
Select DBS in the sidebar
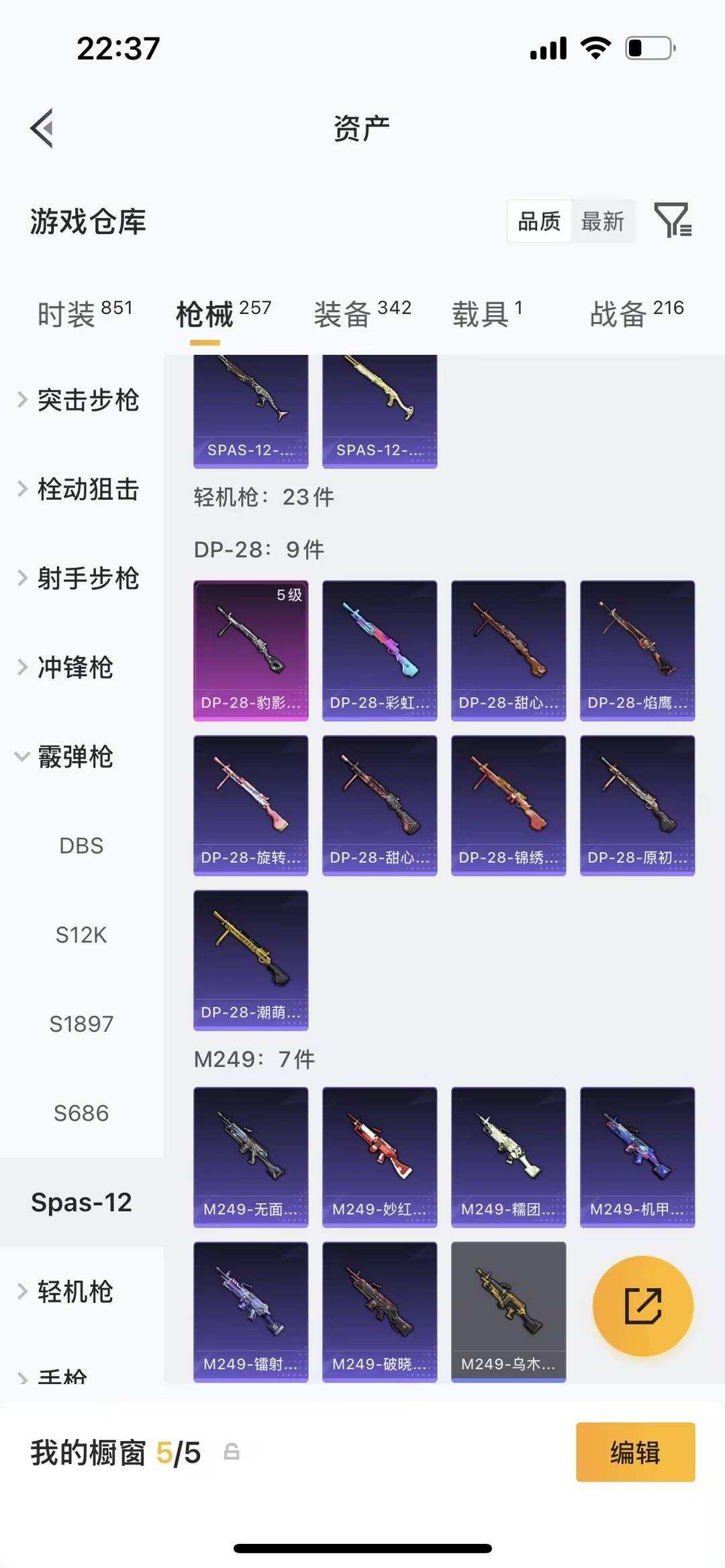click(x=82, y=846)
